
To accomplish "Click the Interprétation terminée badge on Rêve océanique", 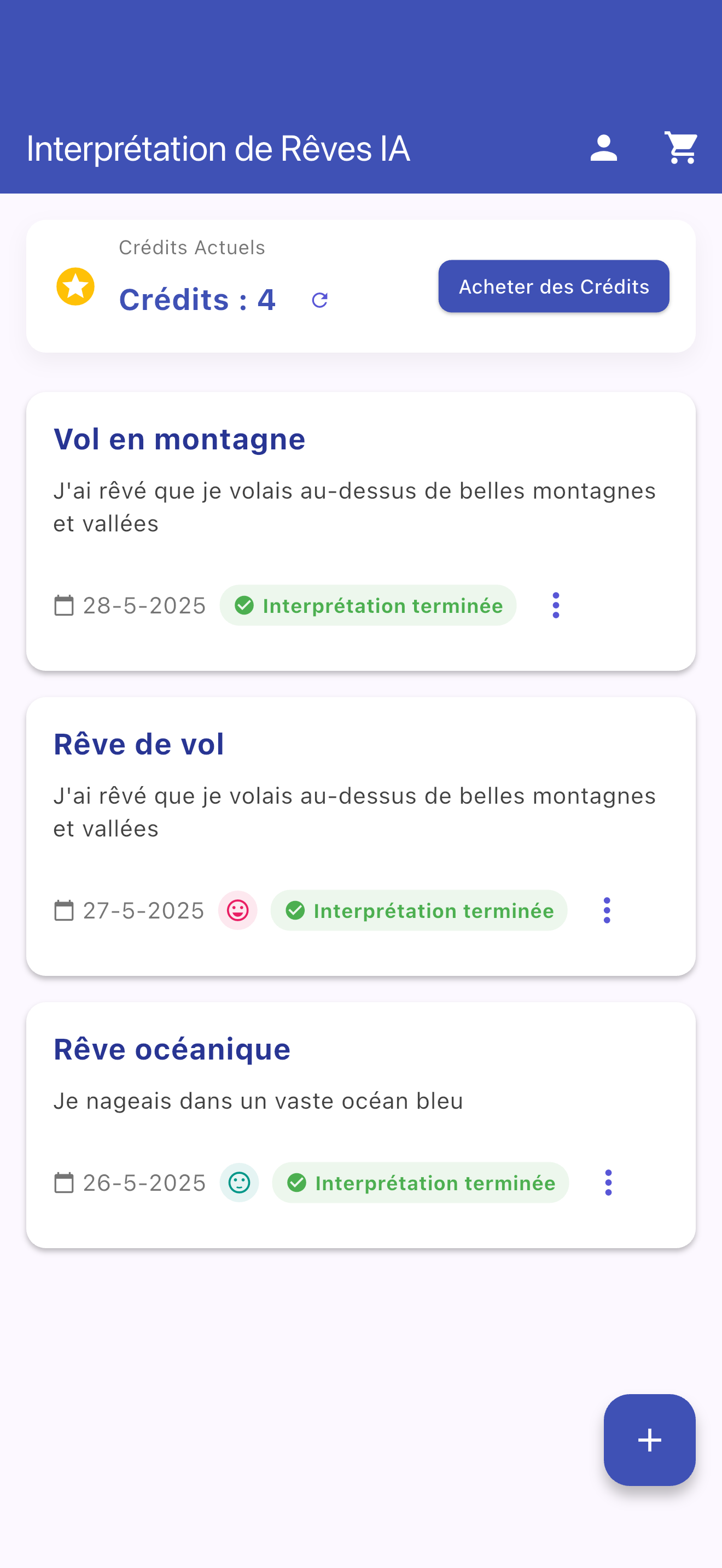I will [420, 1182].
